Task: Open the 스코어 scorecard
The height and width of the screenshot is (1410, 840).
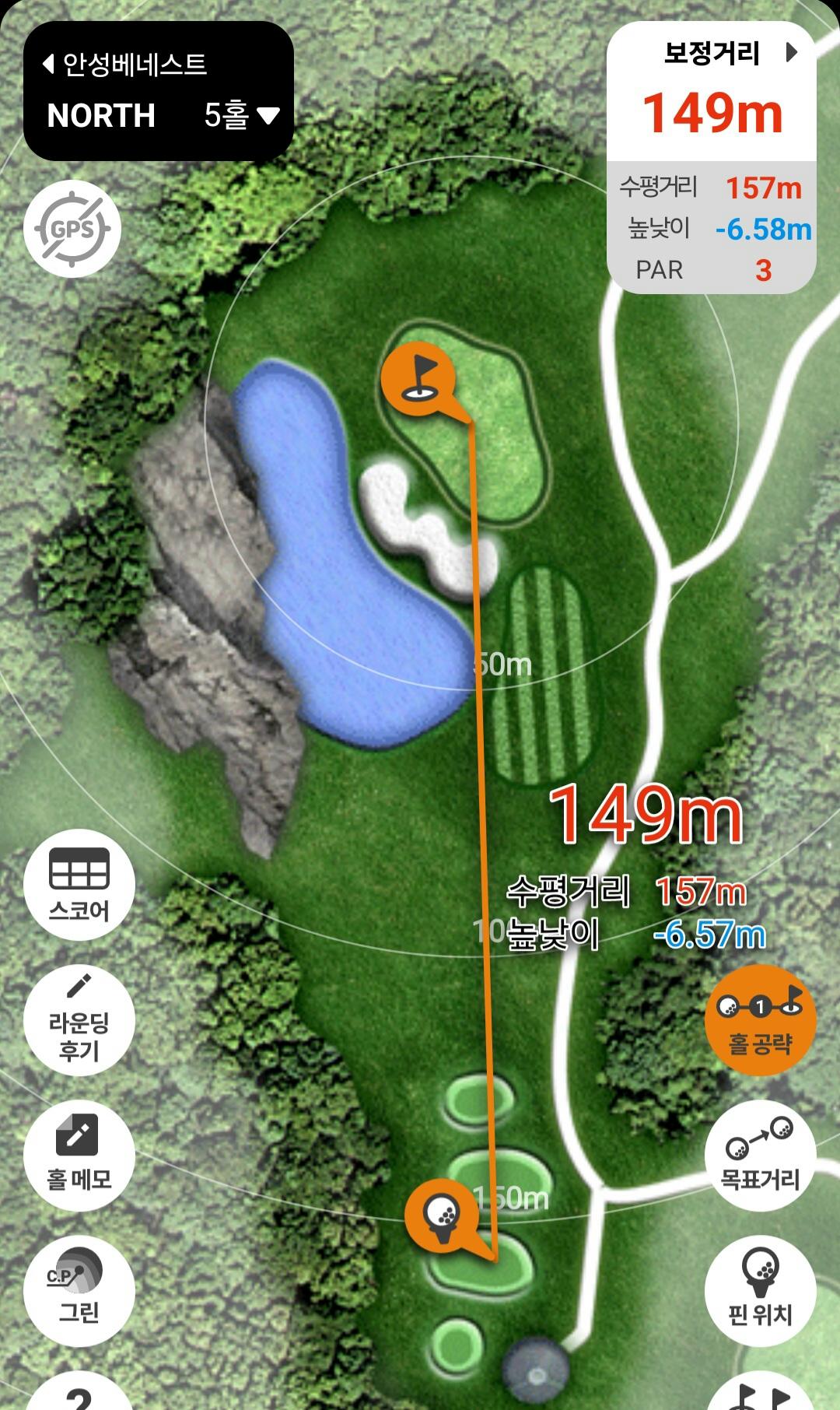Action: point(79,884)
